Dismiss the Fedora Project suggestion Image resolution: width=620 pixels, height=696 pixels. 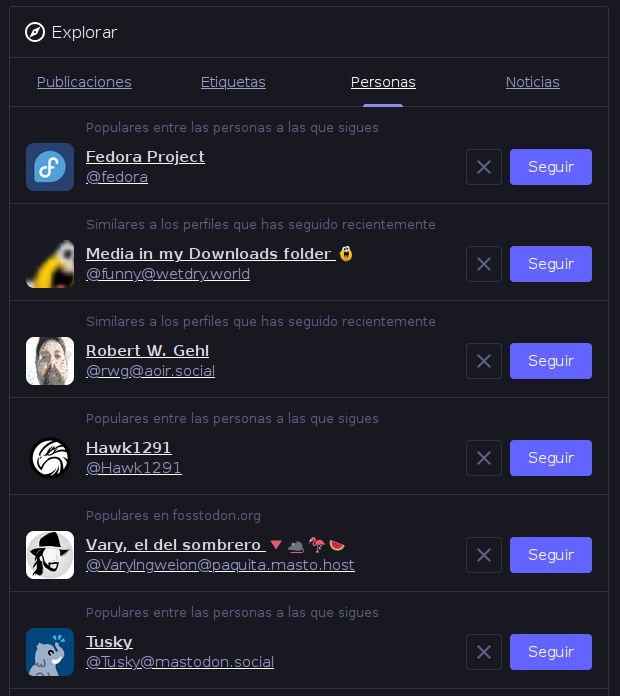tap(484, 167)
